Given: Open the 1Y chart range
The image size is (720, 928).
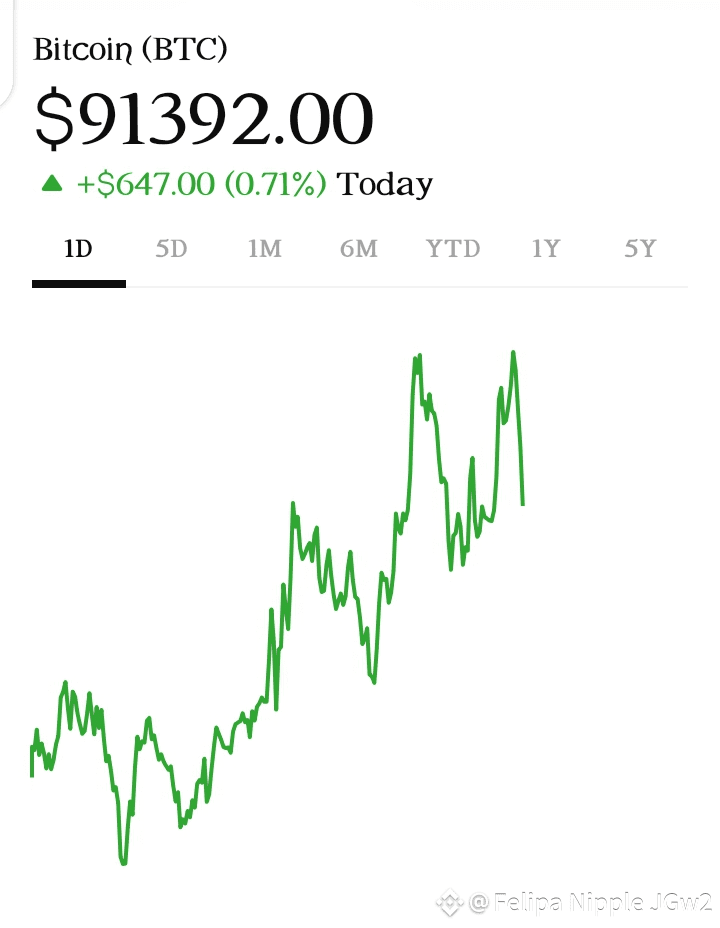Looking at the screenshot, I should (x=545, y=249).
